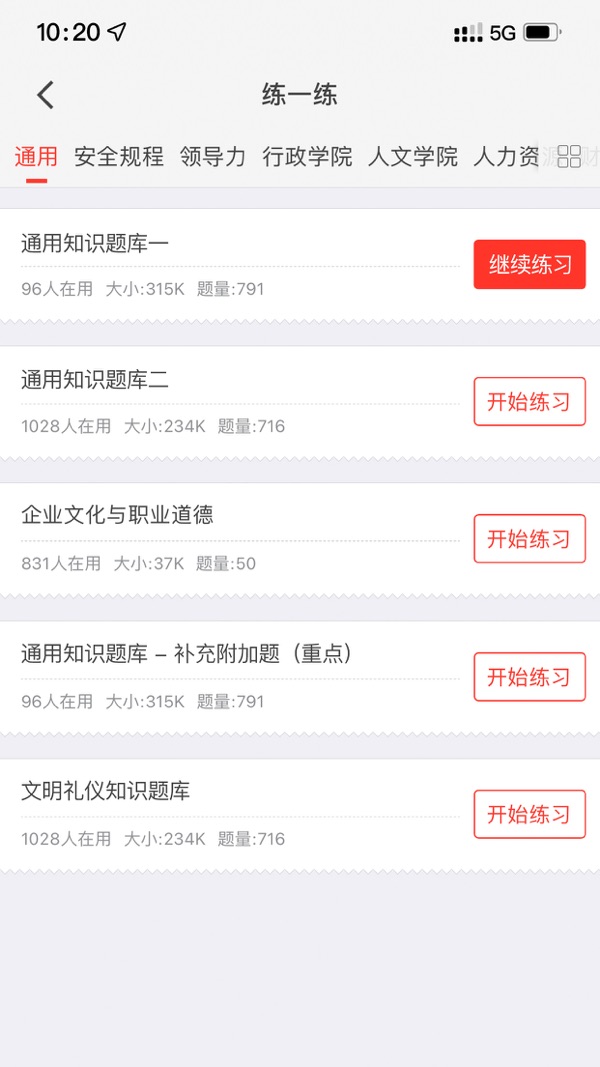
Task: Go to the 人文学院 tab
Action: pyautogui.click(x=412, y=157)
